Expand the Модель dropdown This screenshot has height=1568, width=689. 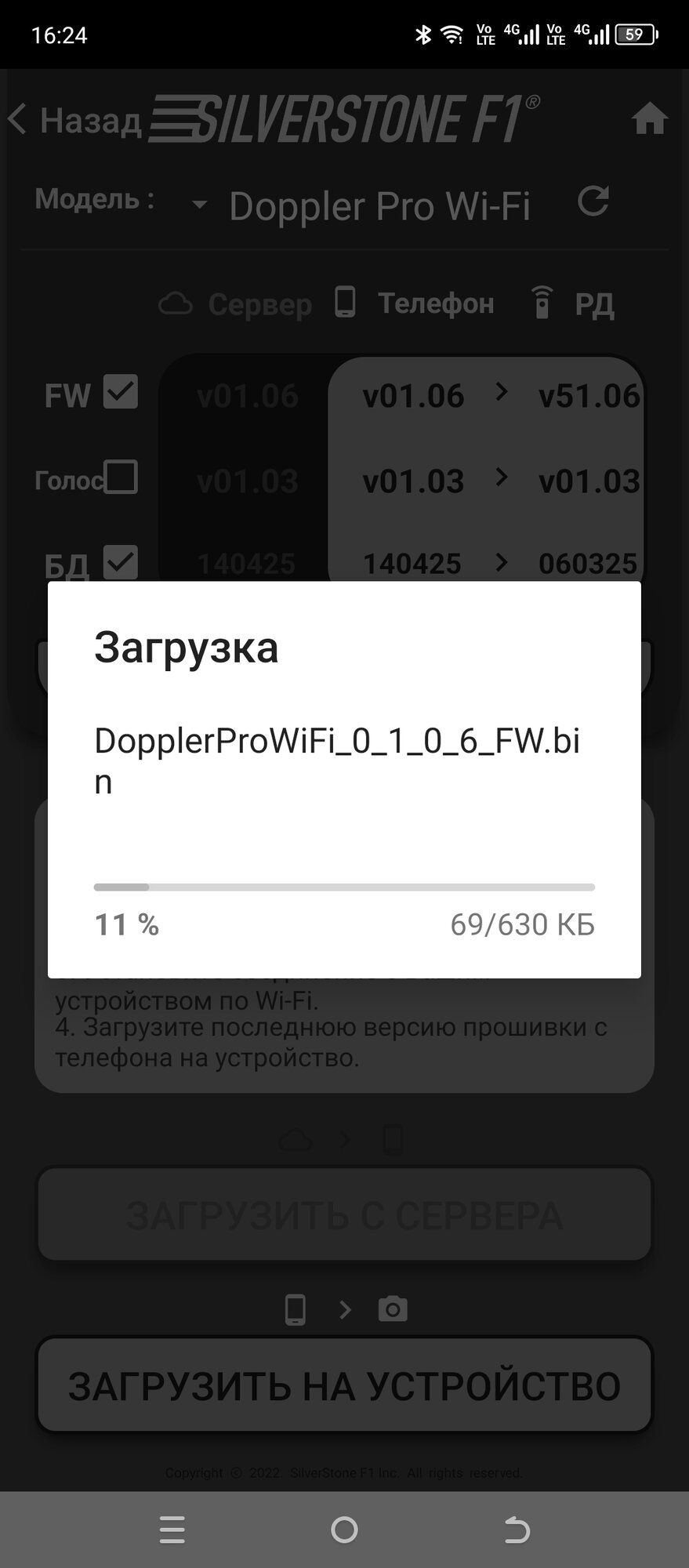coord(200,205)
